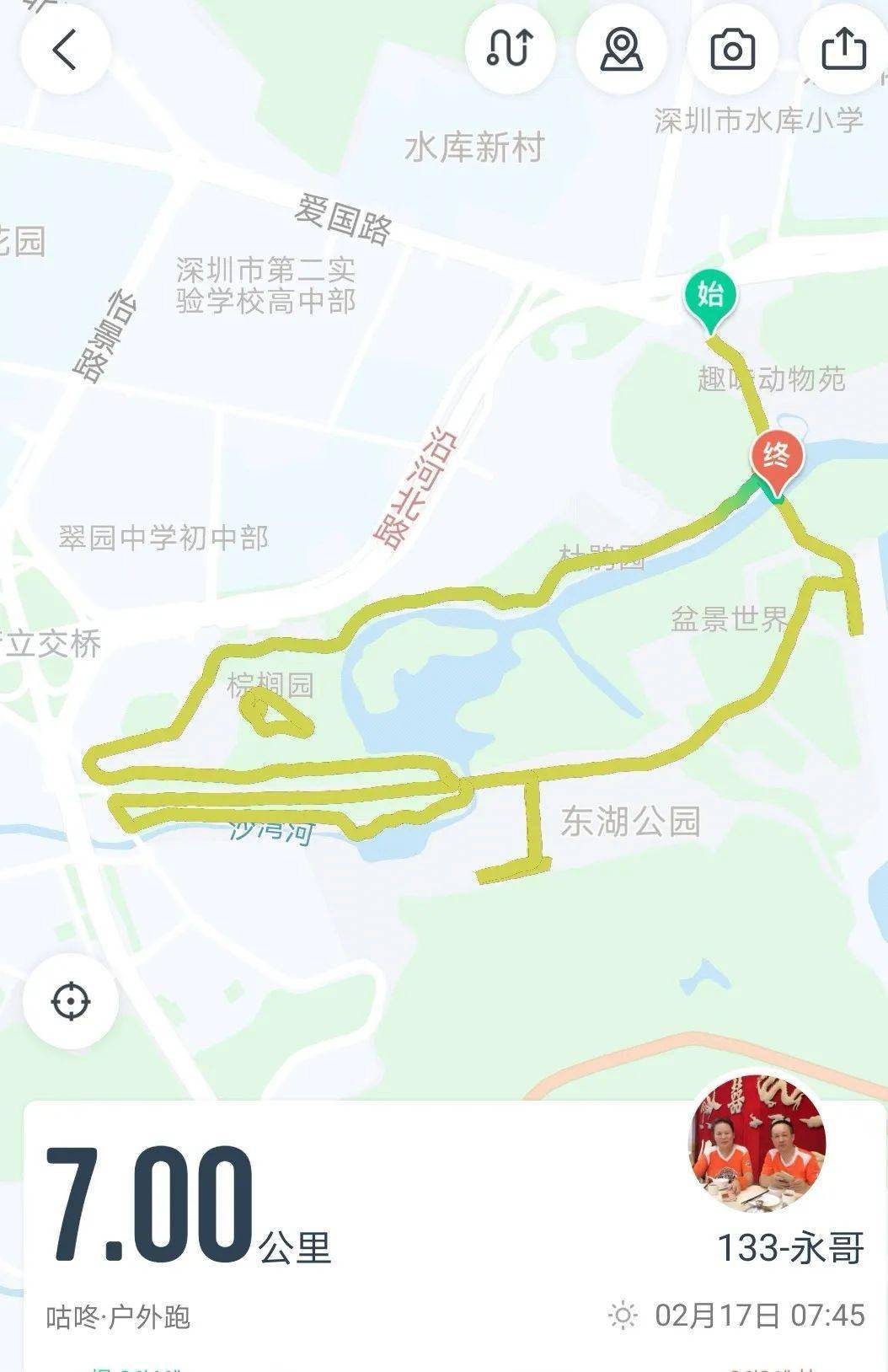
Task: Open the route track playback icon
Action: [x=511, y=49]
